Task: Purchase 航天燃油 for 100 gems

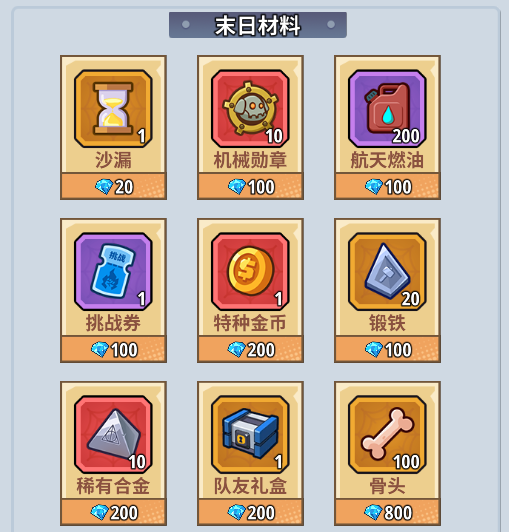Action: tap(388, 186)
